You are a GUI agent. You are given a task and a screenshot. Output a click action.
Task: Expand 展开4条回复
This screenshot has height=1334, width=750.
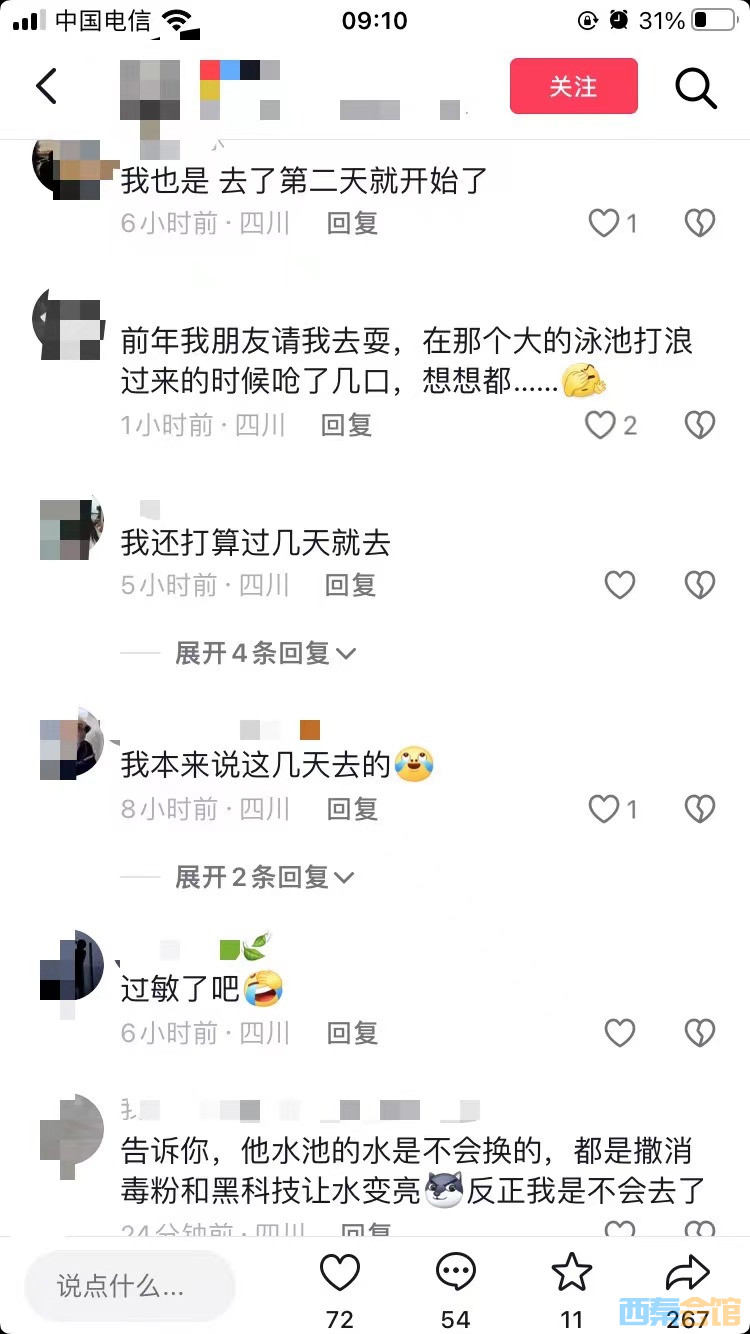(265, 653)
